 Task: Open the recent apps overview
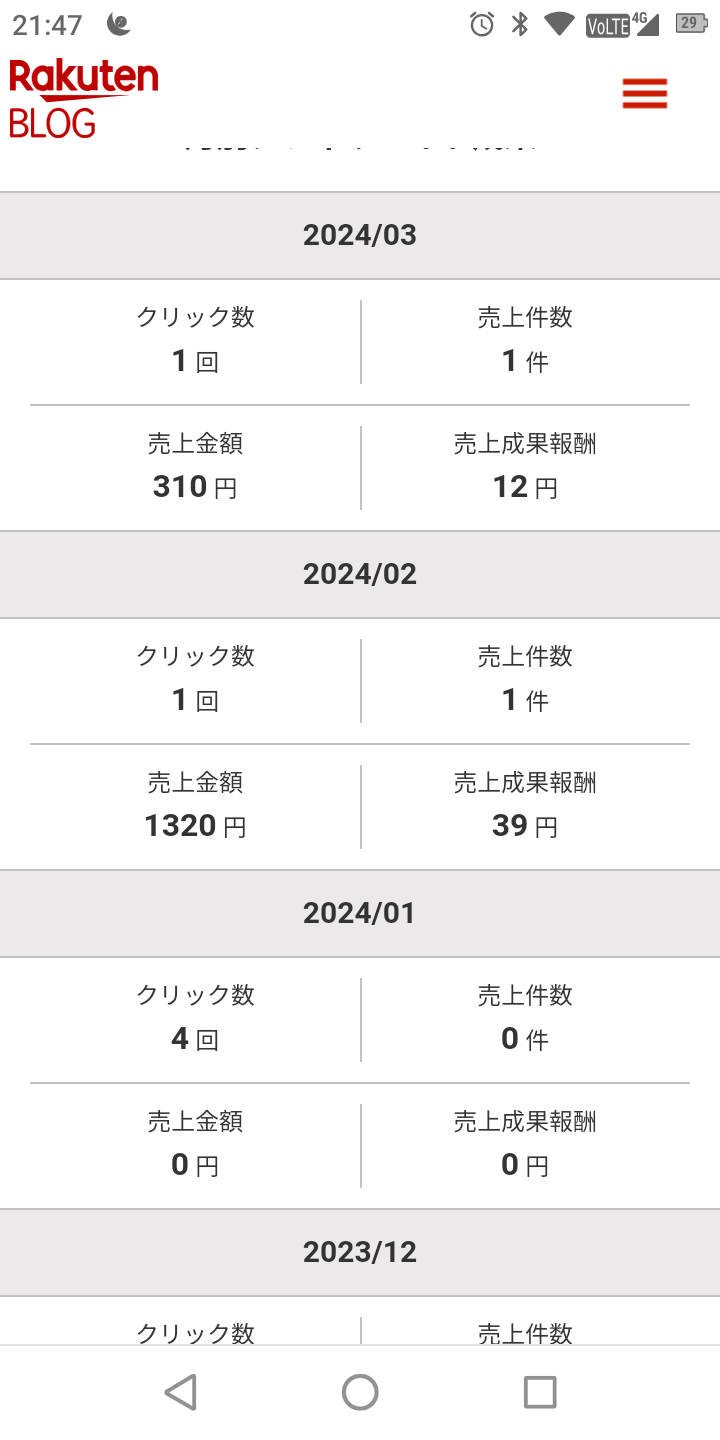tap(539, 1391)
